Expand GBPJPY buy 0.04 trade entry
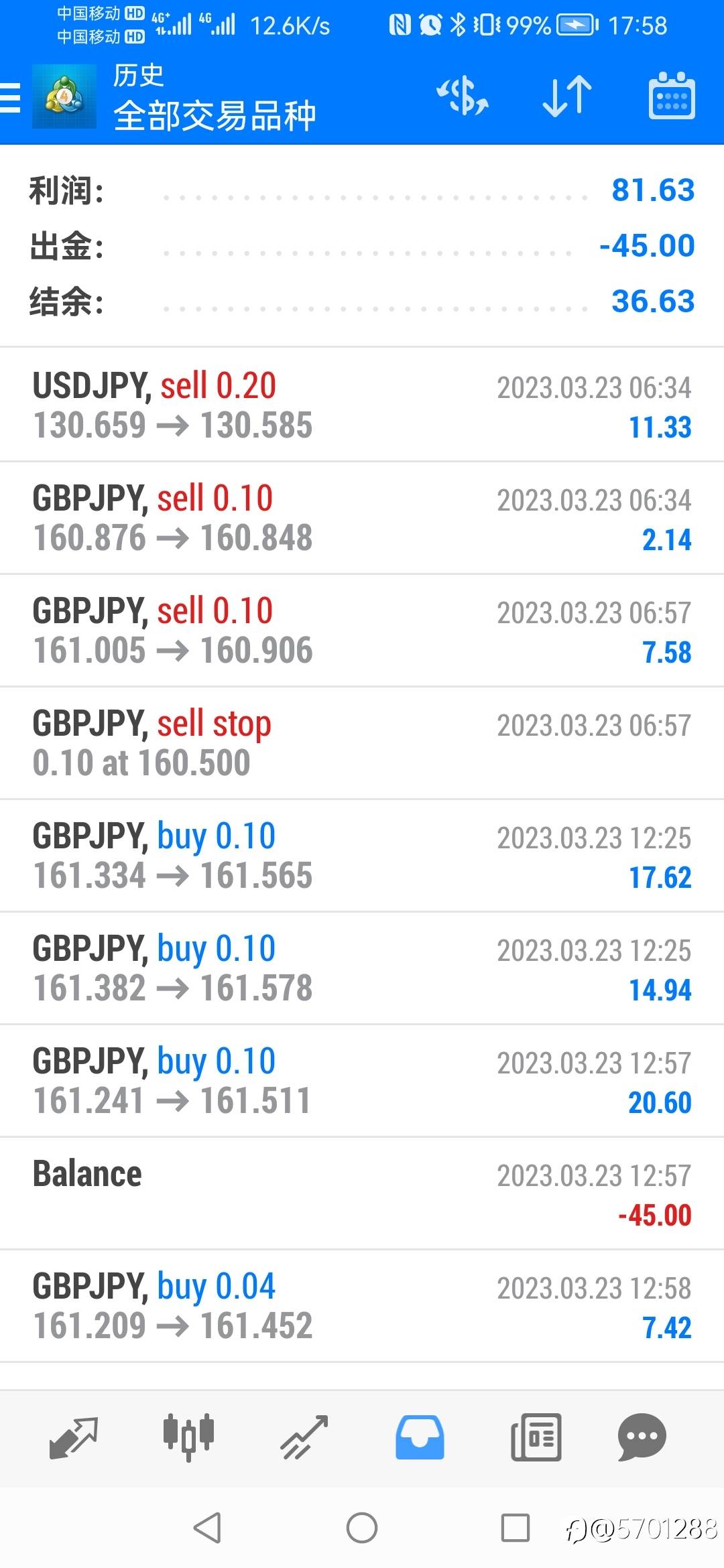 (x=362, y=1306)
